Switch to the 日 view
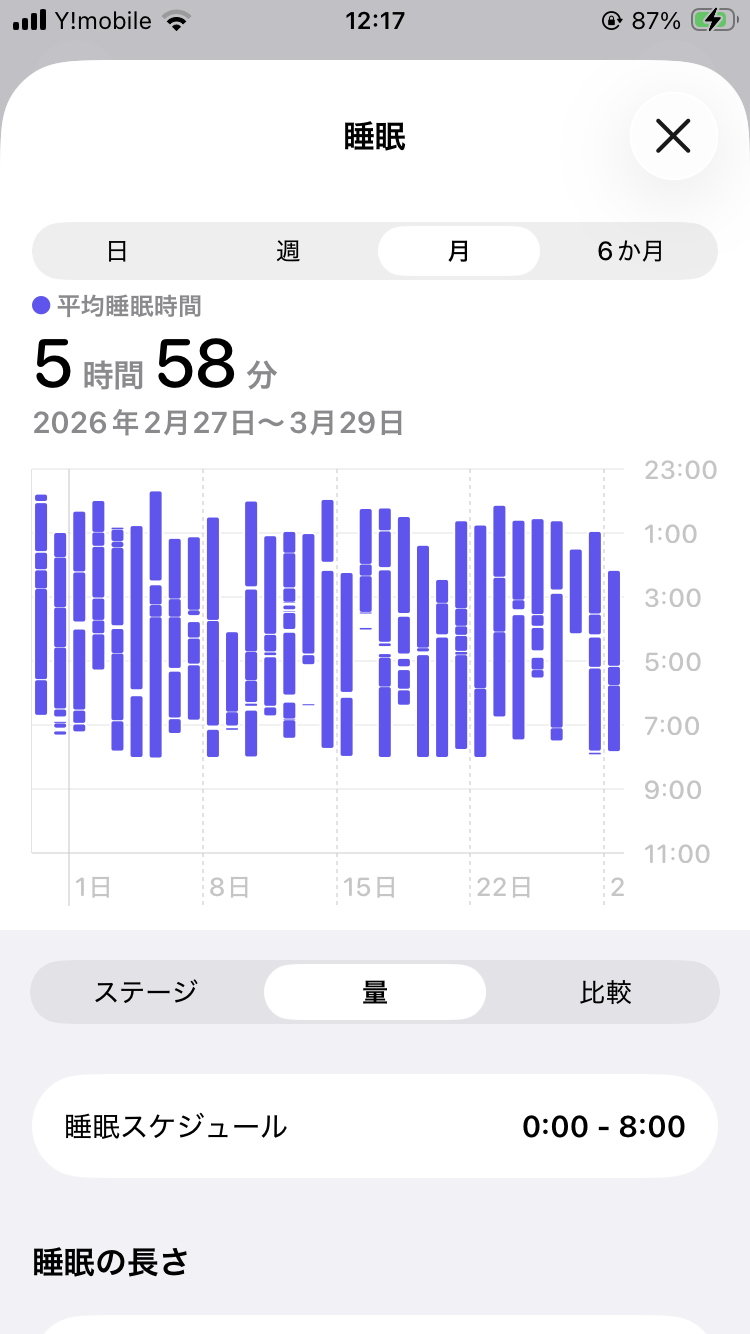Screen dimensions: 750x1334 click(117, 251)
